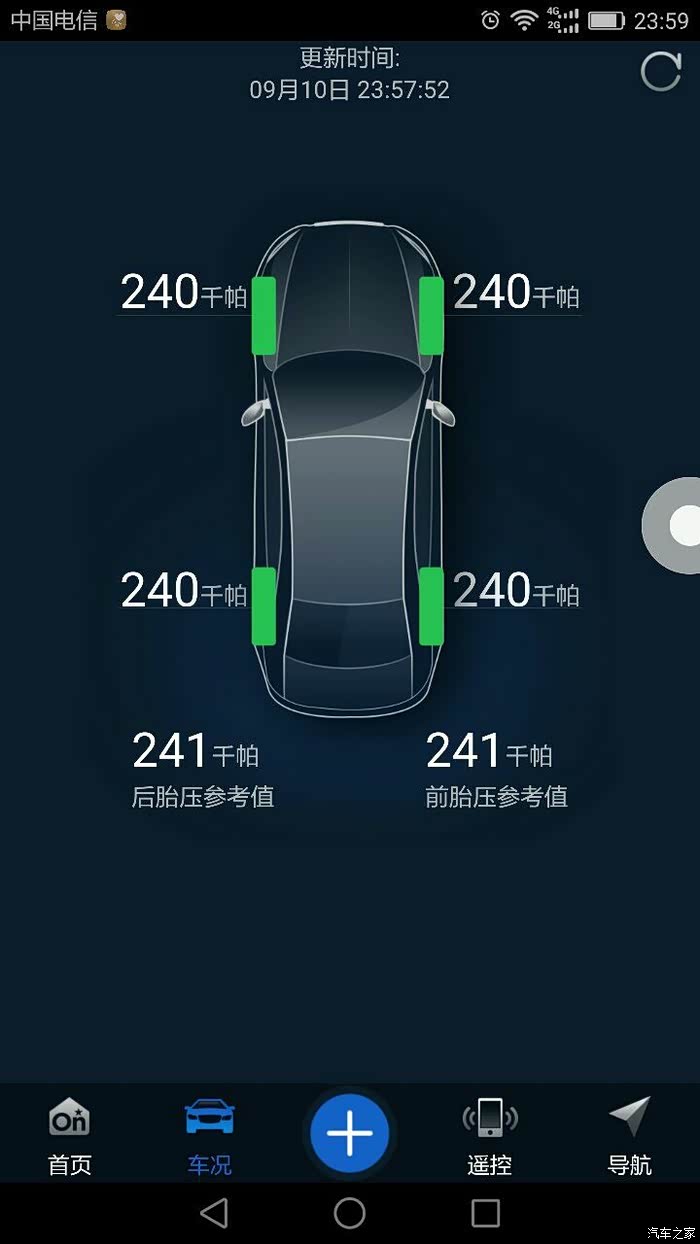Refresh the tire pressure data
The image size is (700, 1244).
pyautogui.click(x=660, y=71)
